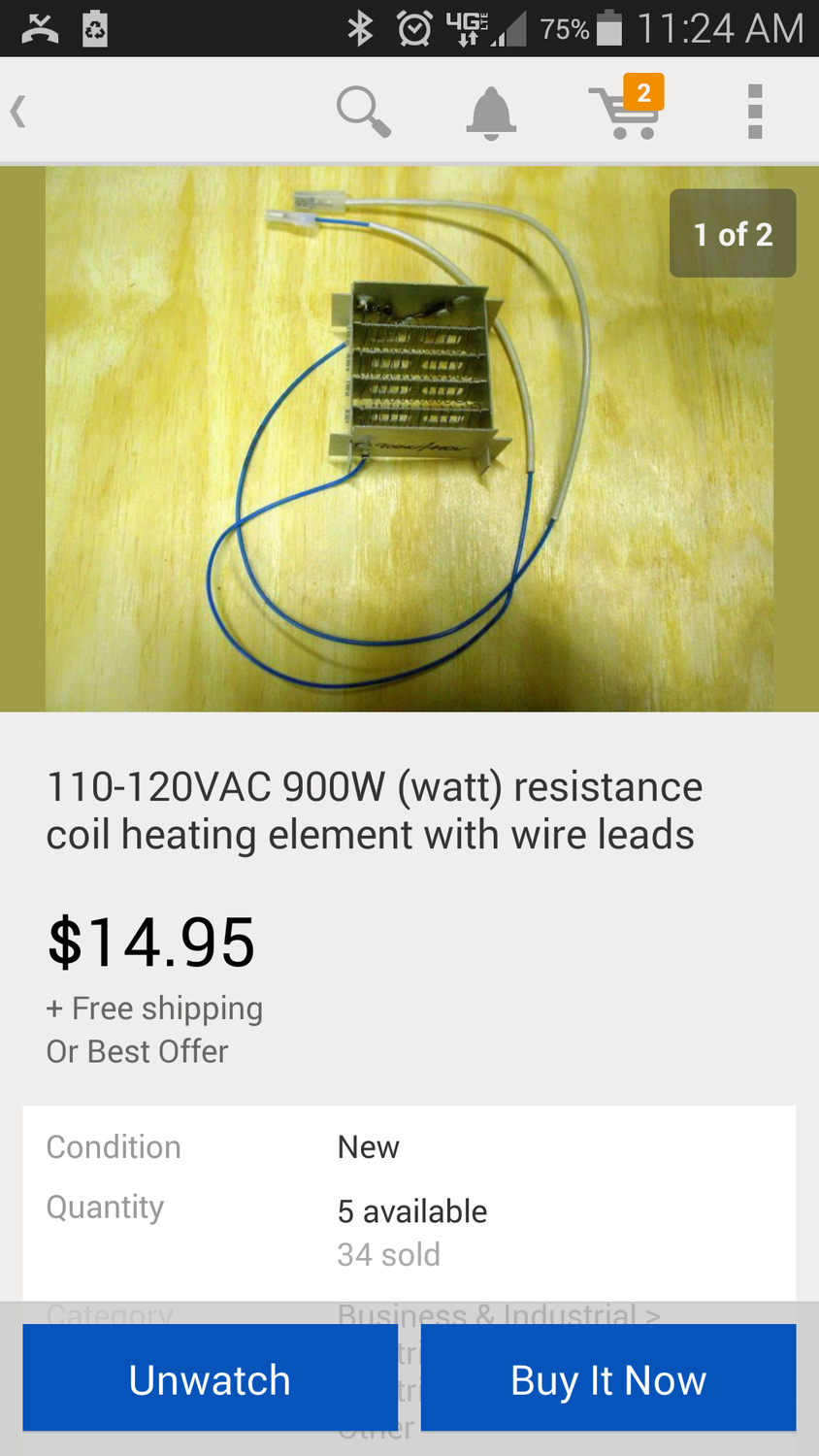Tap Unwatch to stop watching this item
819x1456 pixels.
pos(210,1378)
